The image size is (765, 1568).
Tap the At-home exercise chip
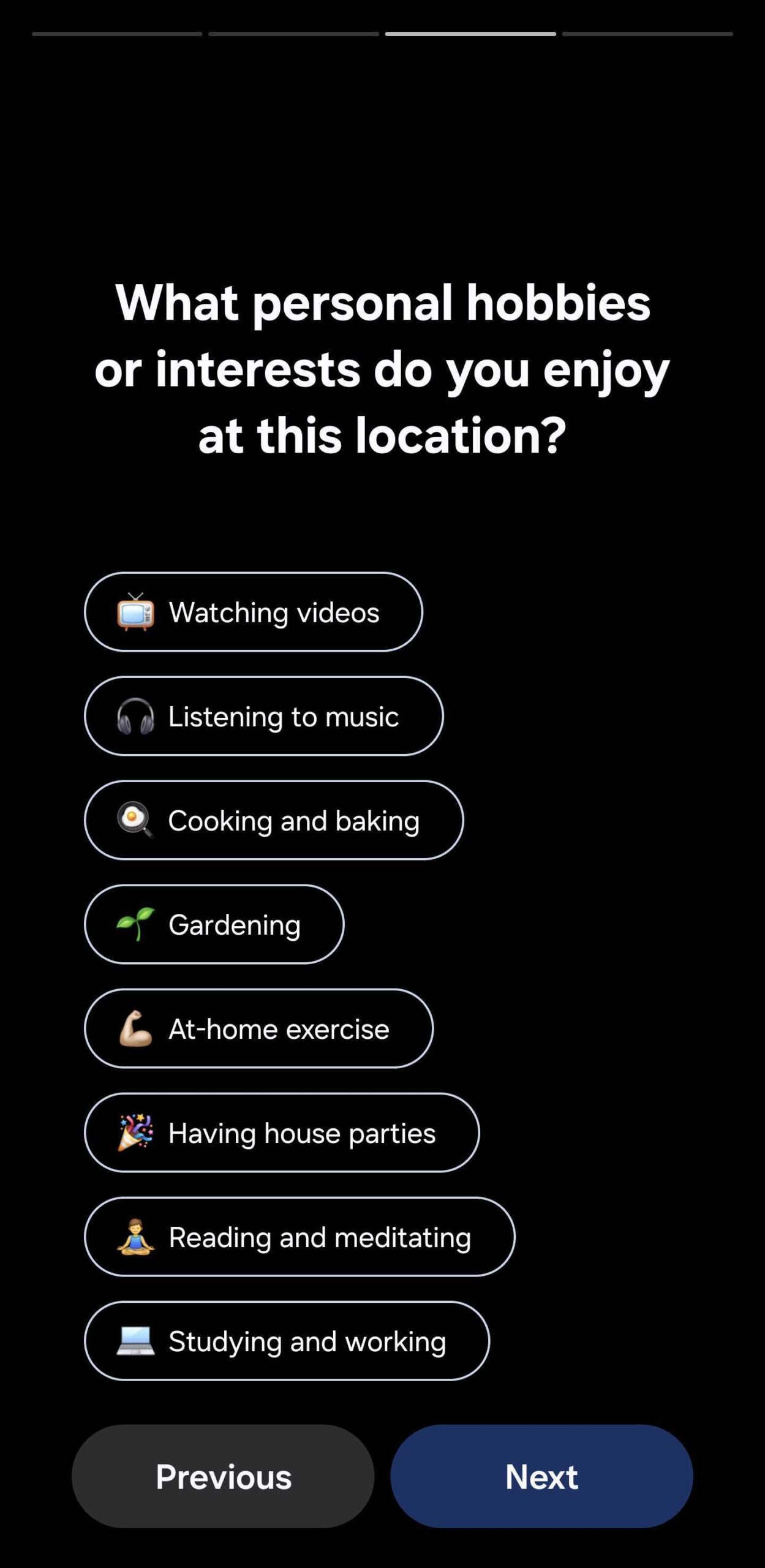pyautogui.click(x=258, y=1028)
